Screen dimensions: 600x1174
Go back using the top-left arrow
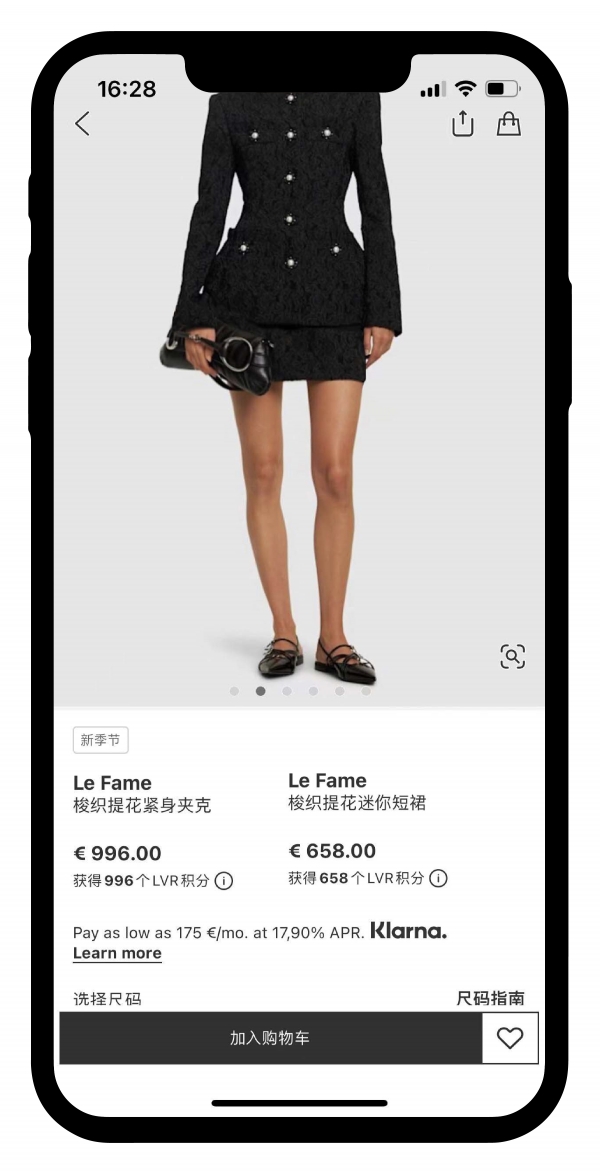pyautogui.click(x=82, y=123)
